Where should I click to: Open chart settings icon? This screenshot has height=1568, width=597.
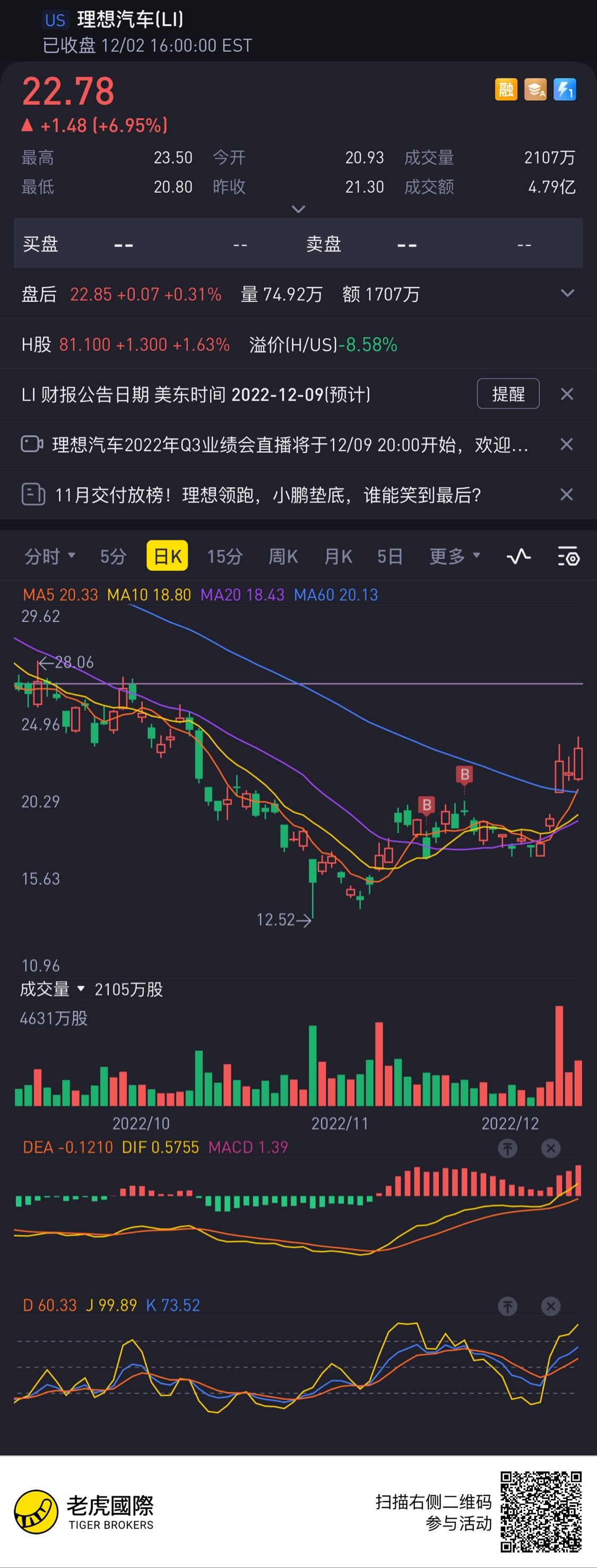coord(568,556)
